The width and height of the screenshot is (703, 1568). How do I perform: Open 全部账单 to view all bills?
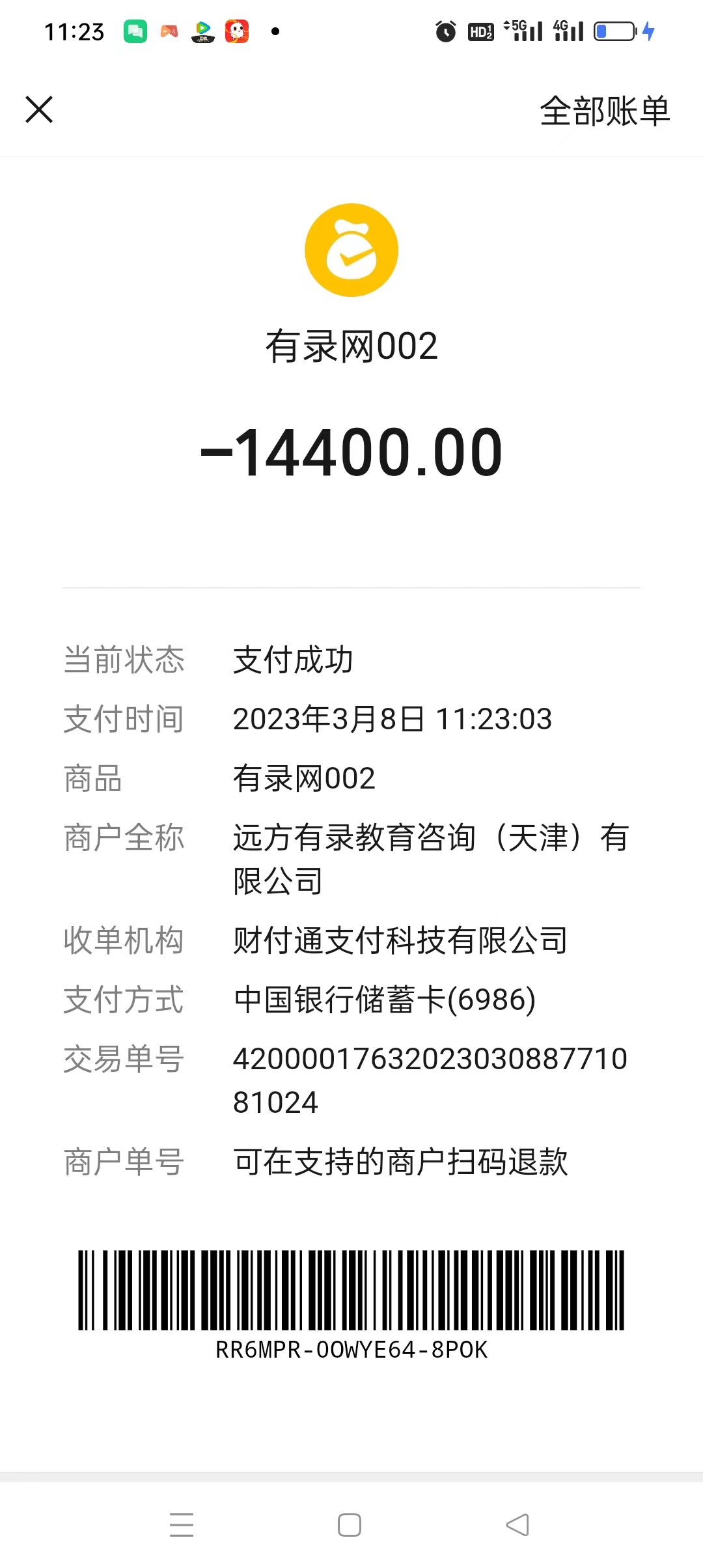click(x=605, y=111)
